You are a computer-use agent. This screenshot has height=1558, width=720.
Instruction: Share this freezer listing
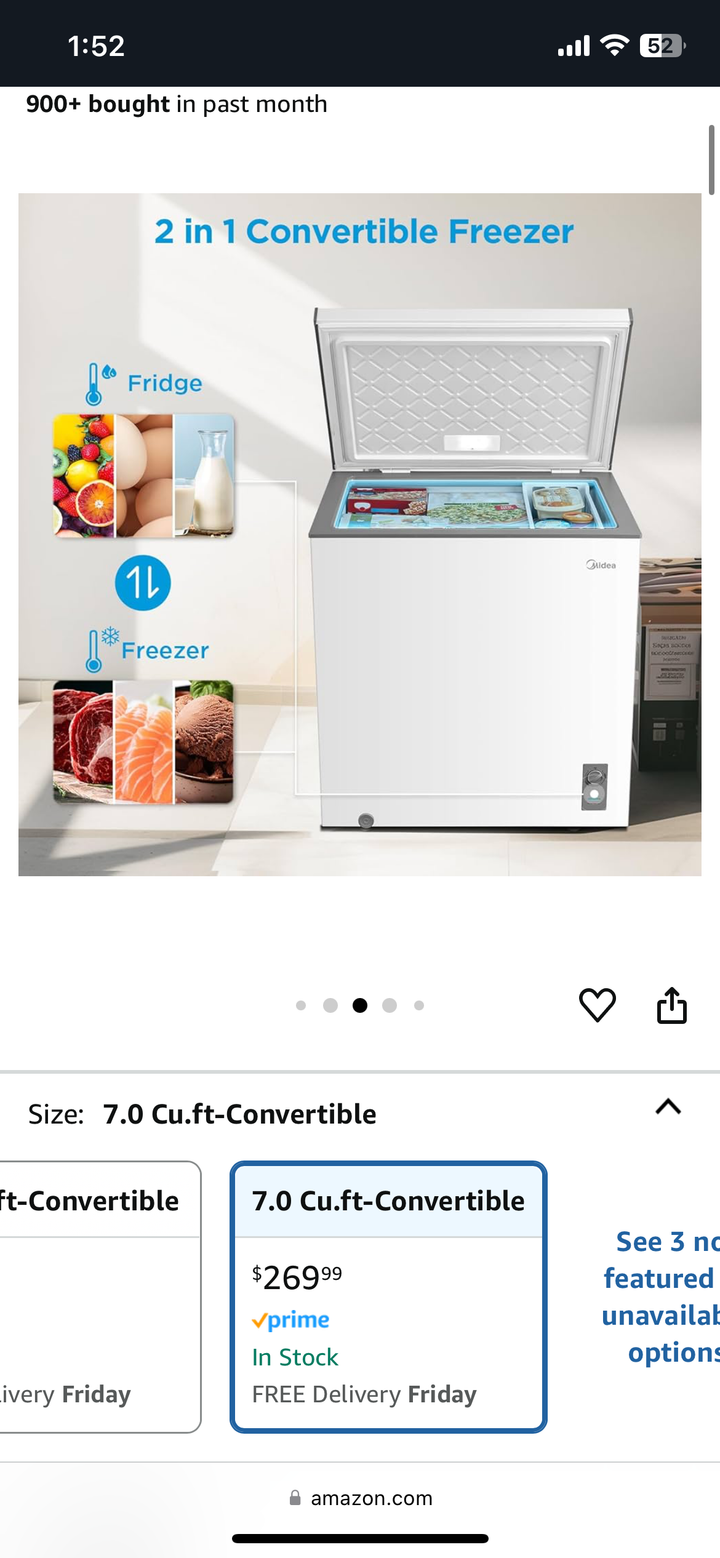click(672, 1005)
